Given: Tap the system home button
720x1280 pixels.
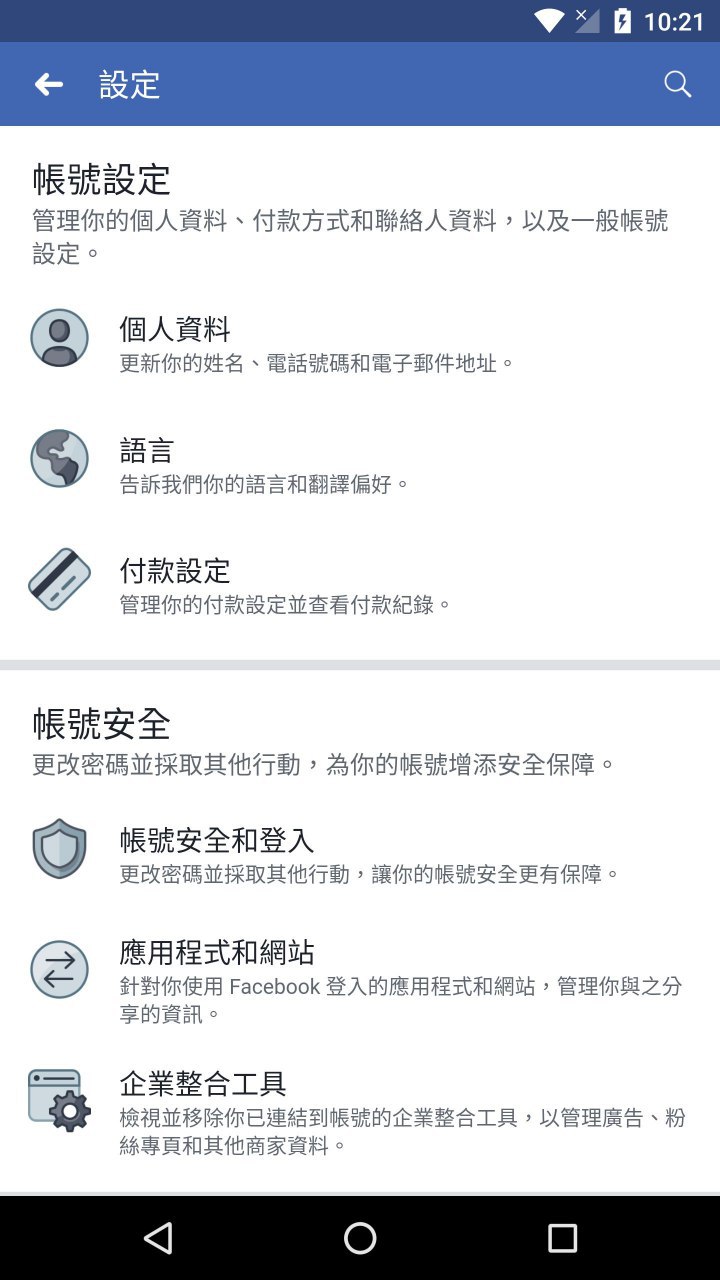Looking at the screenshot, I should click(360, 1238).
